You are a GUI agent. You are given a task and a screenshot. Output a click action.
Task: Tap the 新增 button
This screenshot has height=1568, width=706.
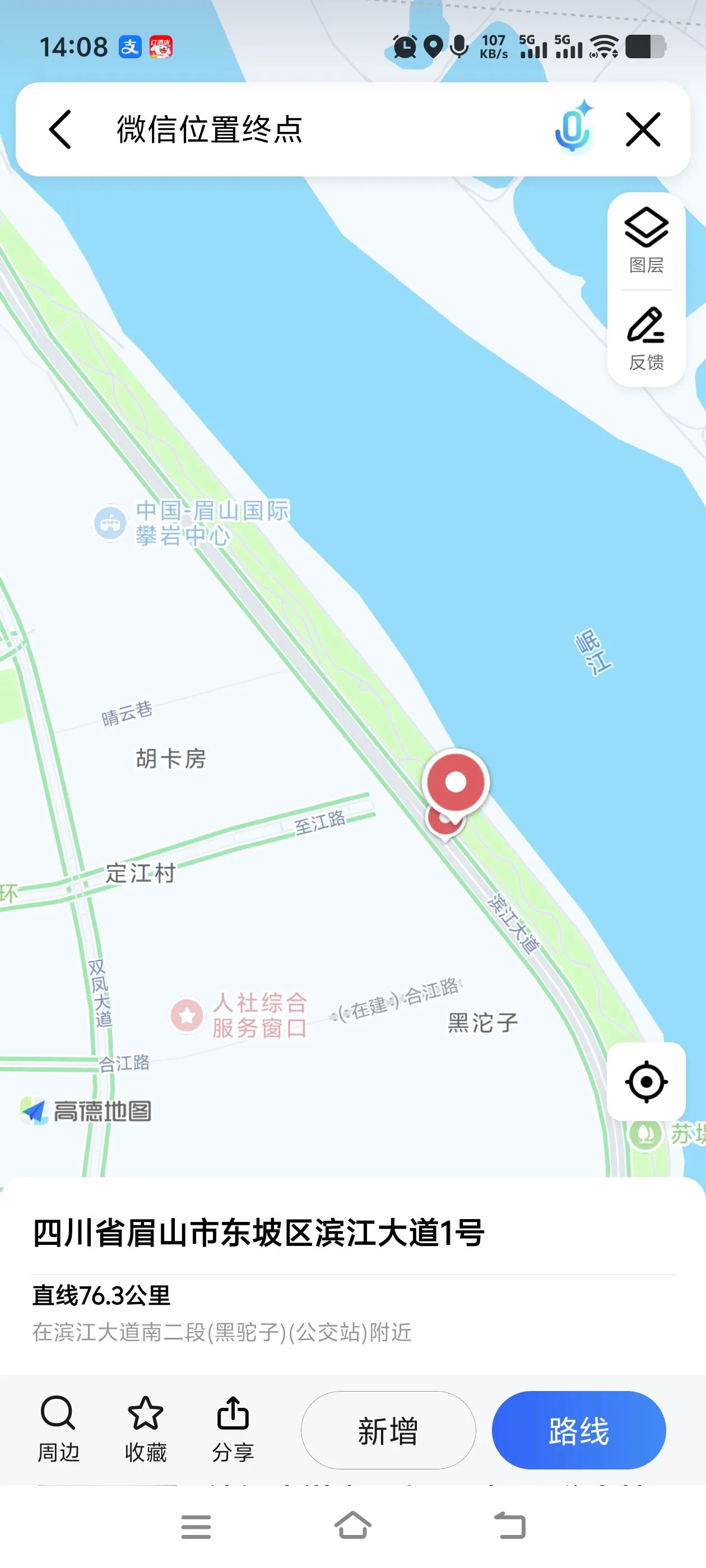pyautogui.click(x=388, y=1430)
